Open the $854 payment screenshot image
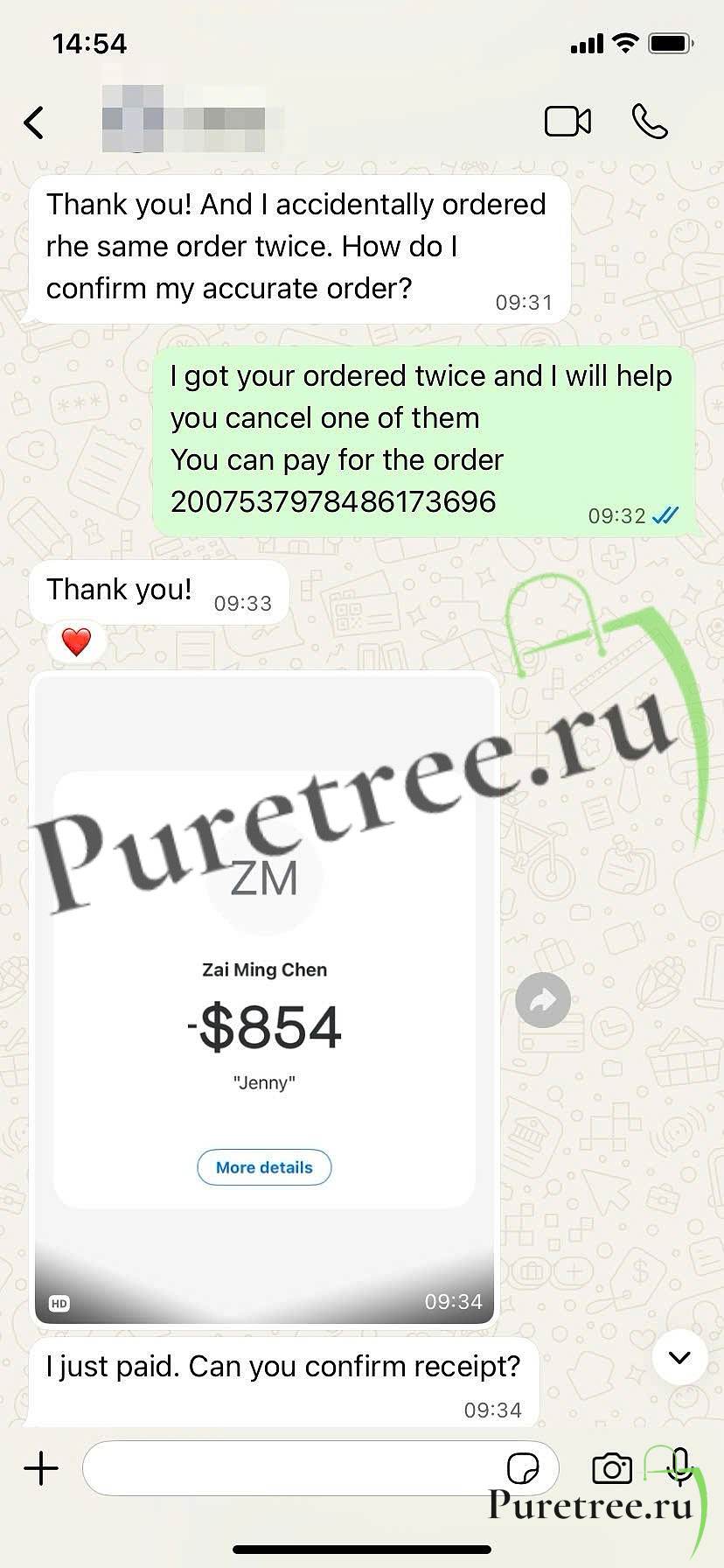Viewport: 724px width, 1568px height. coord(264,997)
